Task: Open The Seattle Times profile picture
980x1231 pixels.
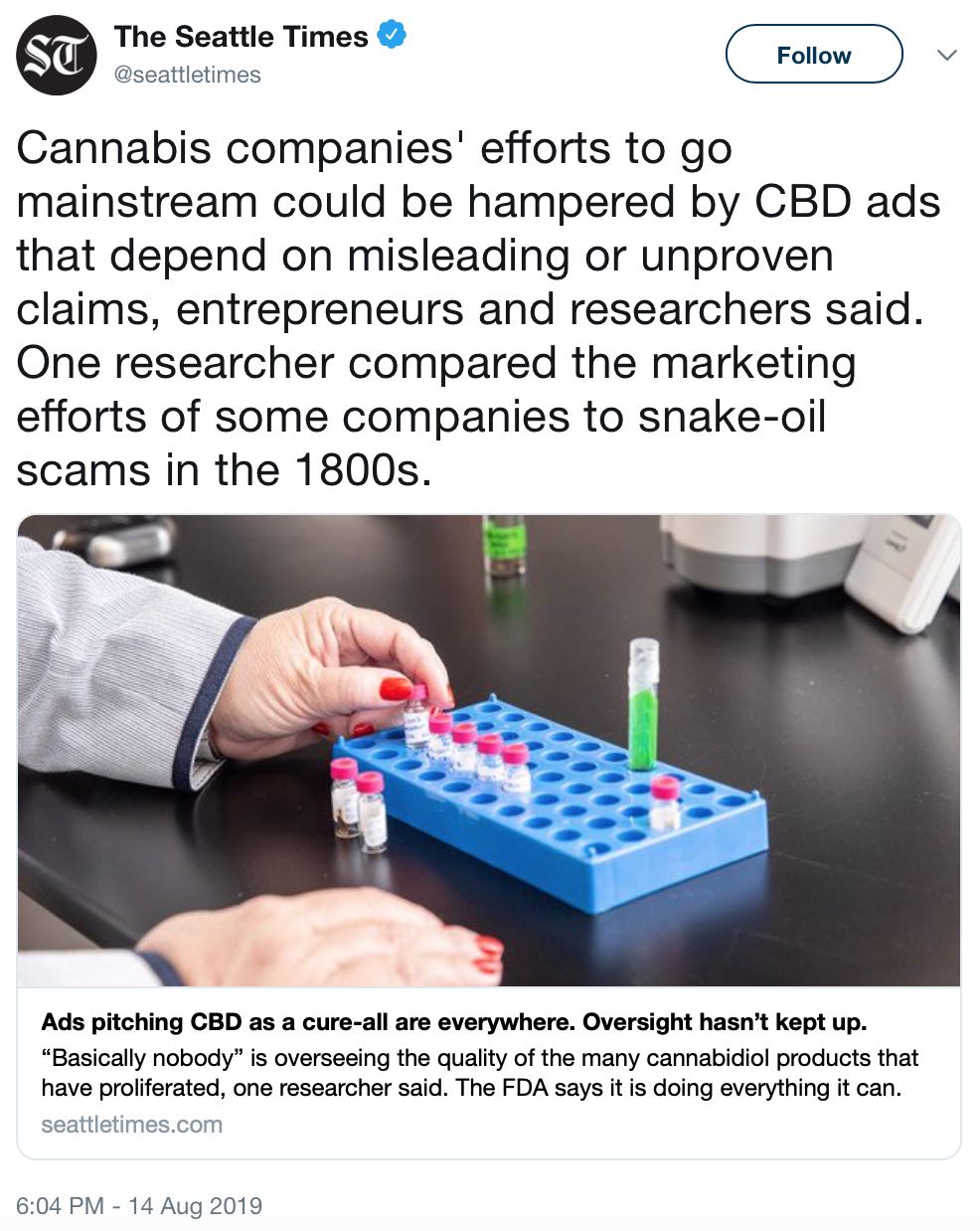Action: point(56,56)
